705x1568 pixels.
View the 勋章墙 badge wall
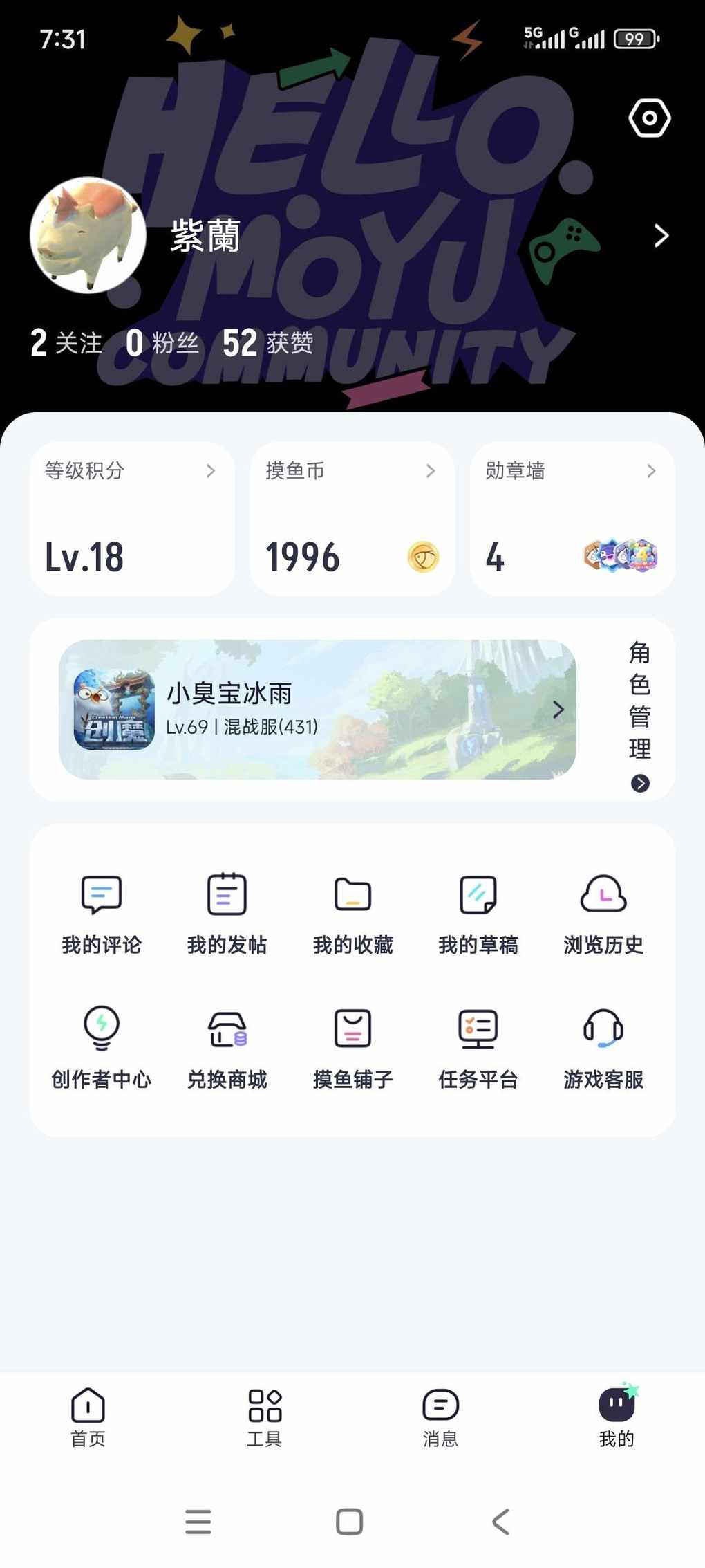click(x=572, y=519)
